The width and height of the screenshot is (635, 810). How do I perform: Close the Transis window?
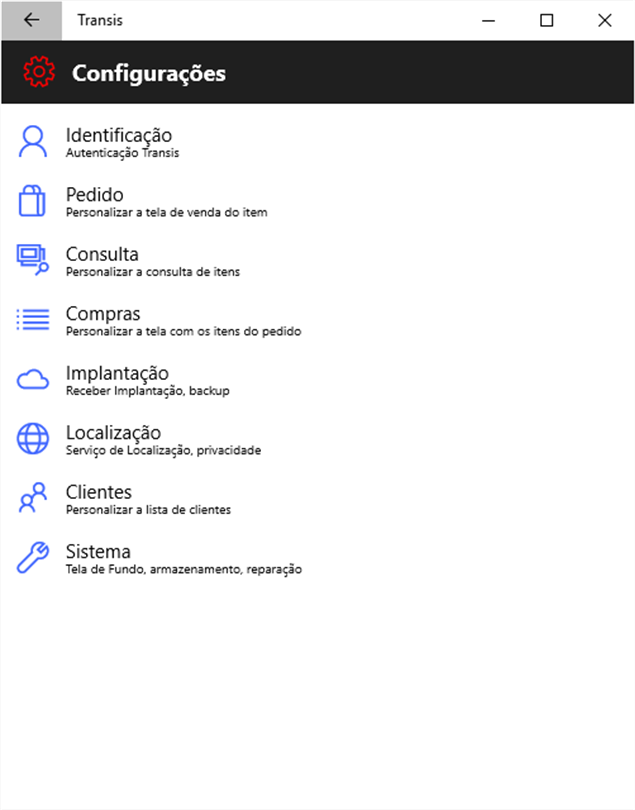point(604,20)
